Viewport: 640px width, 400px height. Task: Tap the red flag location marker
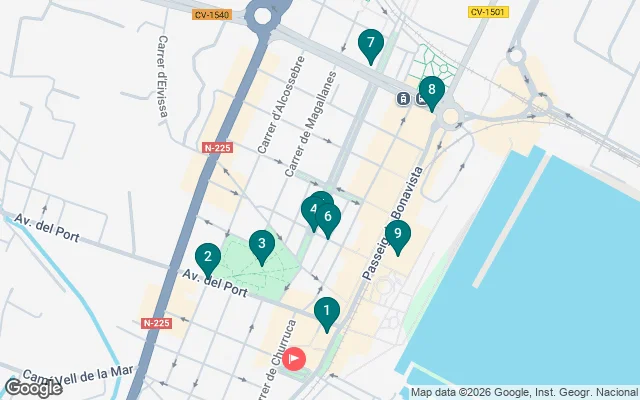coord(294,358)
